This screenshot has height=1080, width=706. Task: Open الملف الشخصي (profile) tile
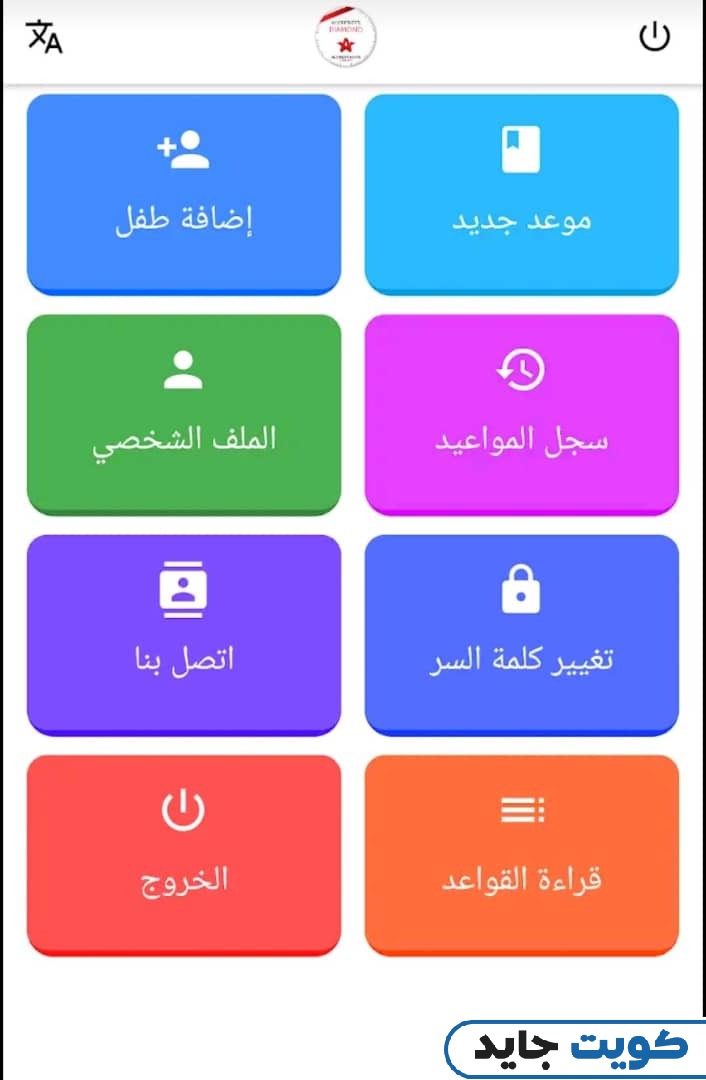click(183, 413)
